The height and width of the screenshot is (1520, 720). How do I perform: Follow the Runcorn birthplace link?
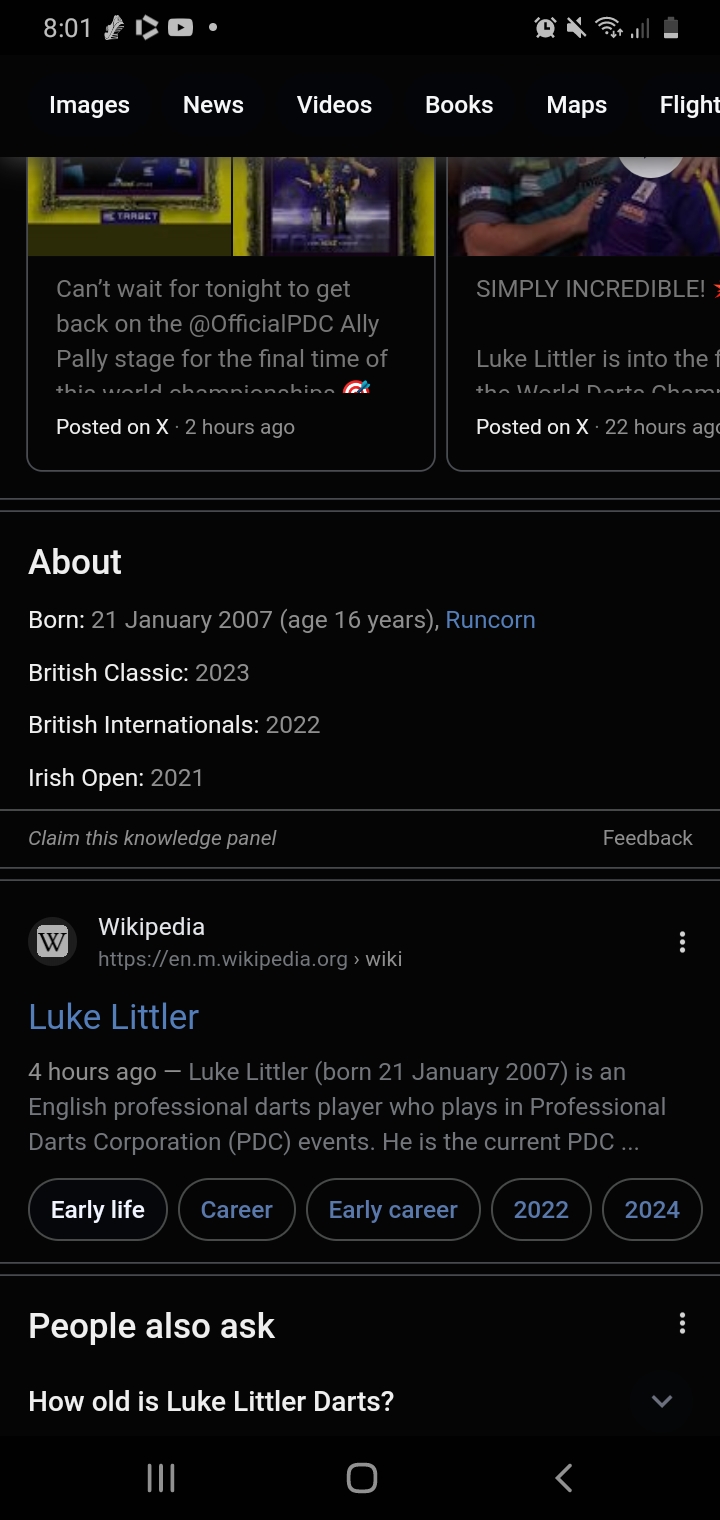[490, 620]
